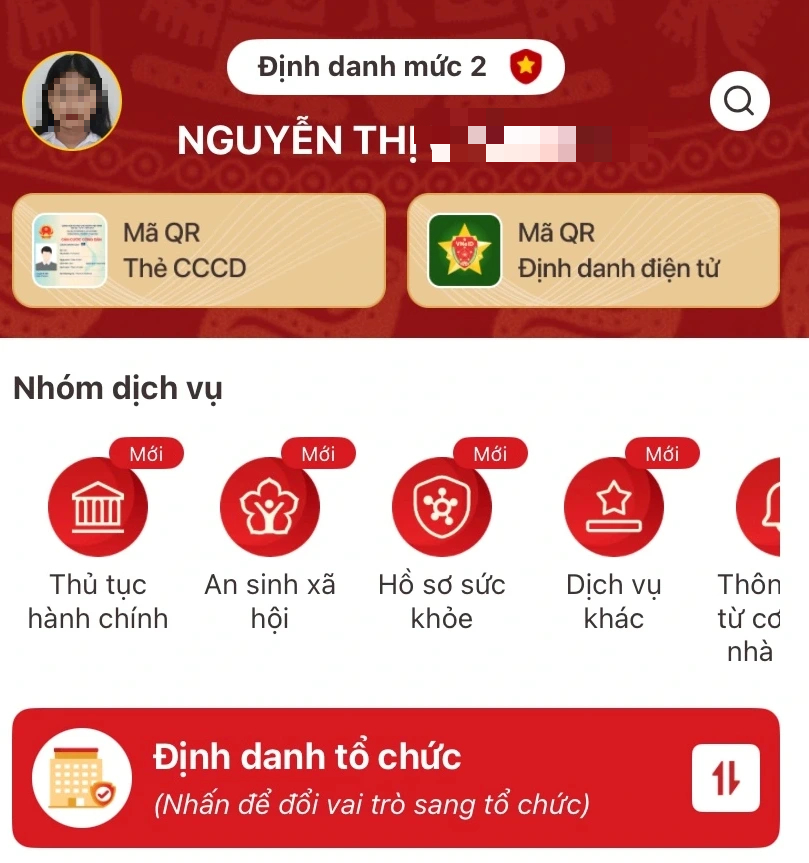
Task: Tap the role-switch arrows icon
Action: coord(724,780)
